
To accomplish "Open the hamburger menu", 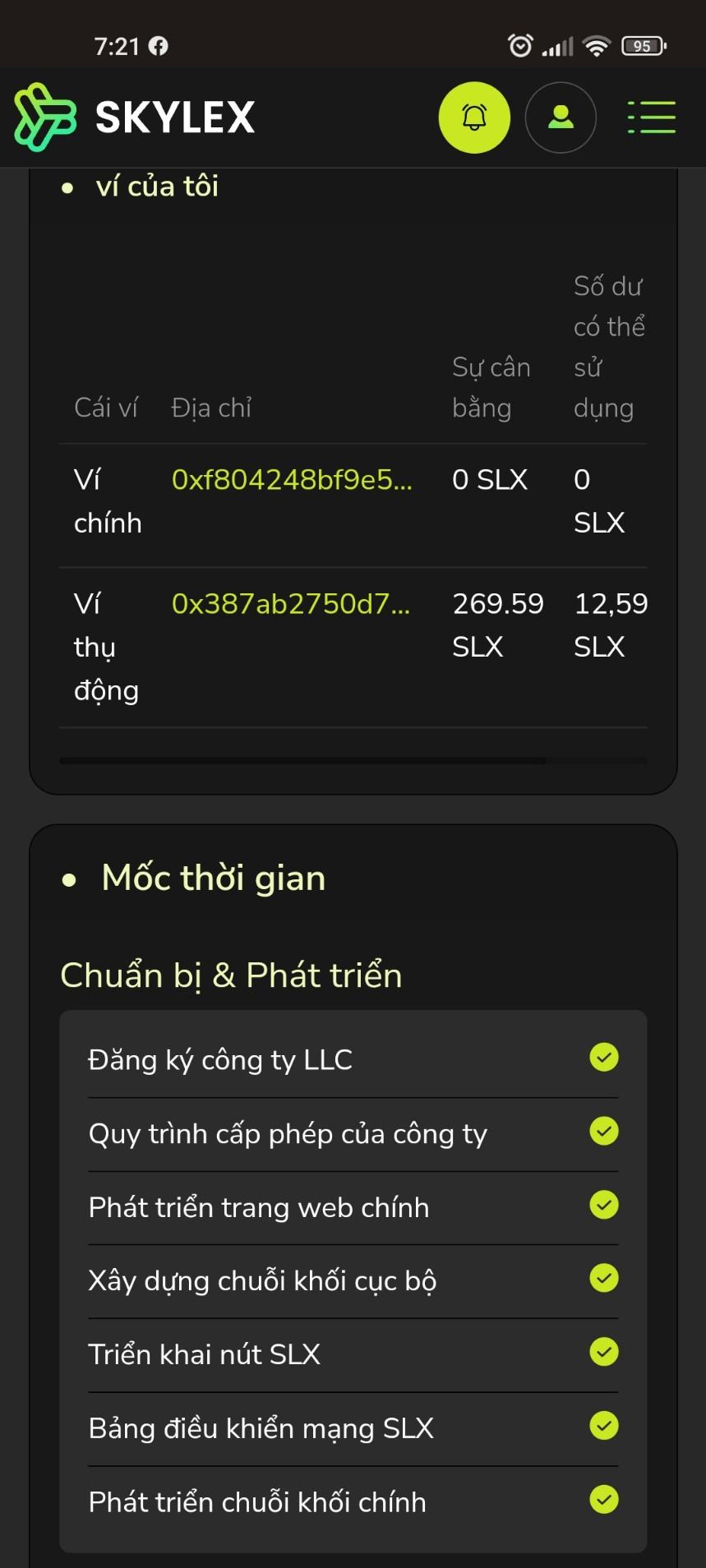I will tap(651, 118).
